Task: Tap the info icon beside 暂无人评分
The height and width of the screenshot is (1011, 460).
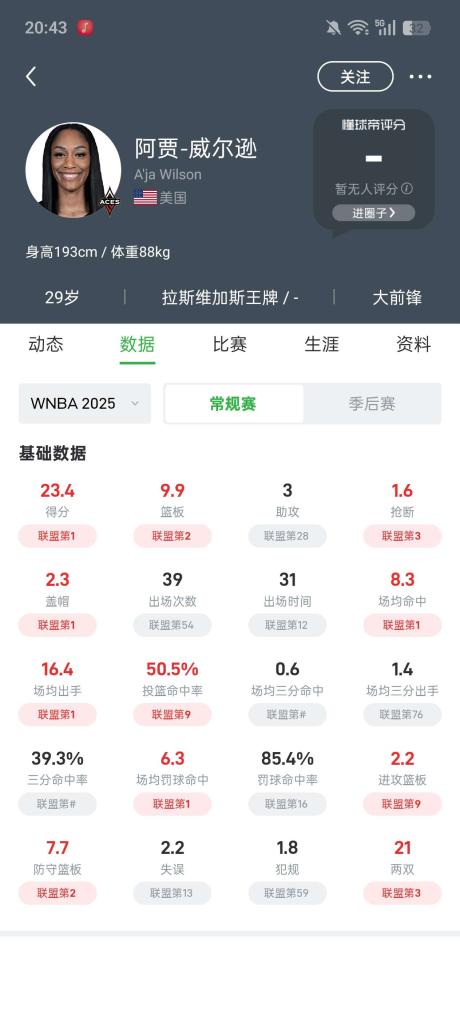Action: click(x=406, y=189)
